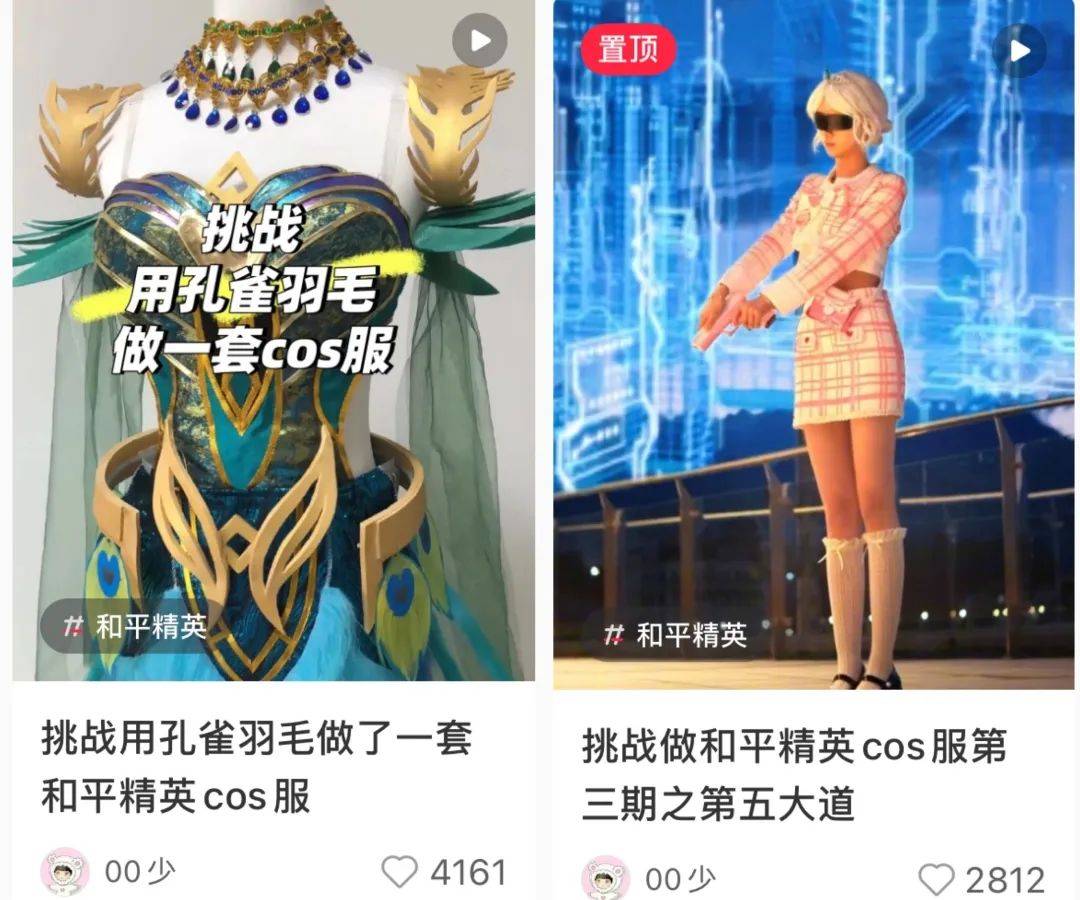Open post titled 挑战做和平精英cos服第三期之第五大道
This screenshot has height=900, width=1080.
click(x=794, y=775)
